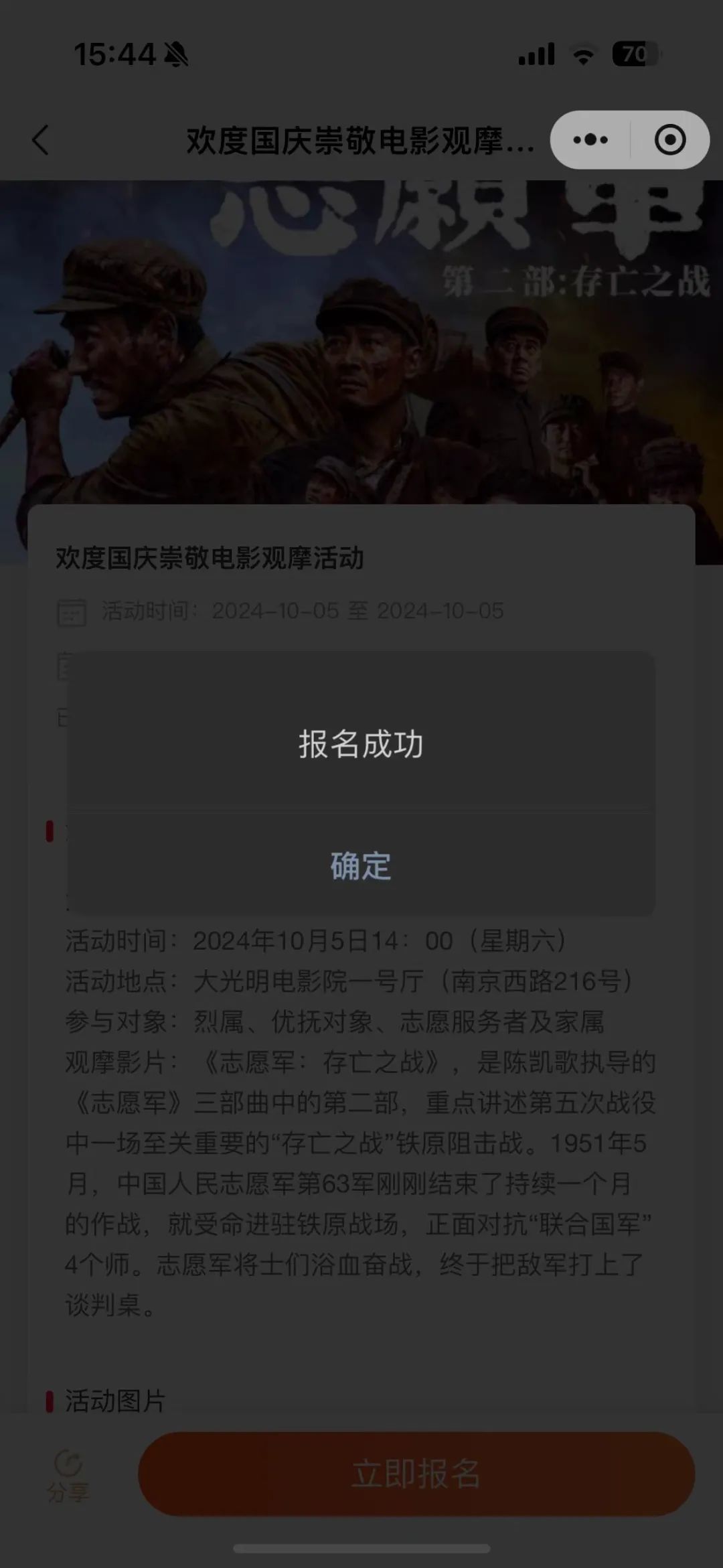Go back using the top-left arrow
The image size is (723, 1568).
(x=41, y=140)
